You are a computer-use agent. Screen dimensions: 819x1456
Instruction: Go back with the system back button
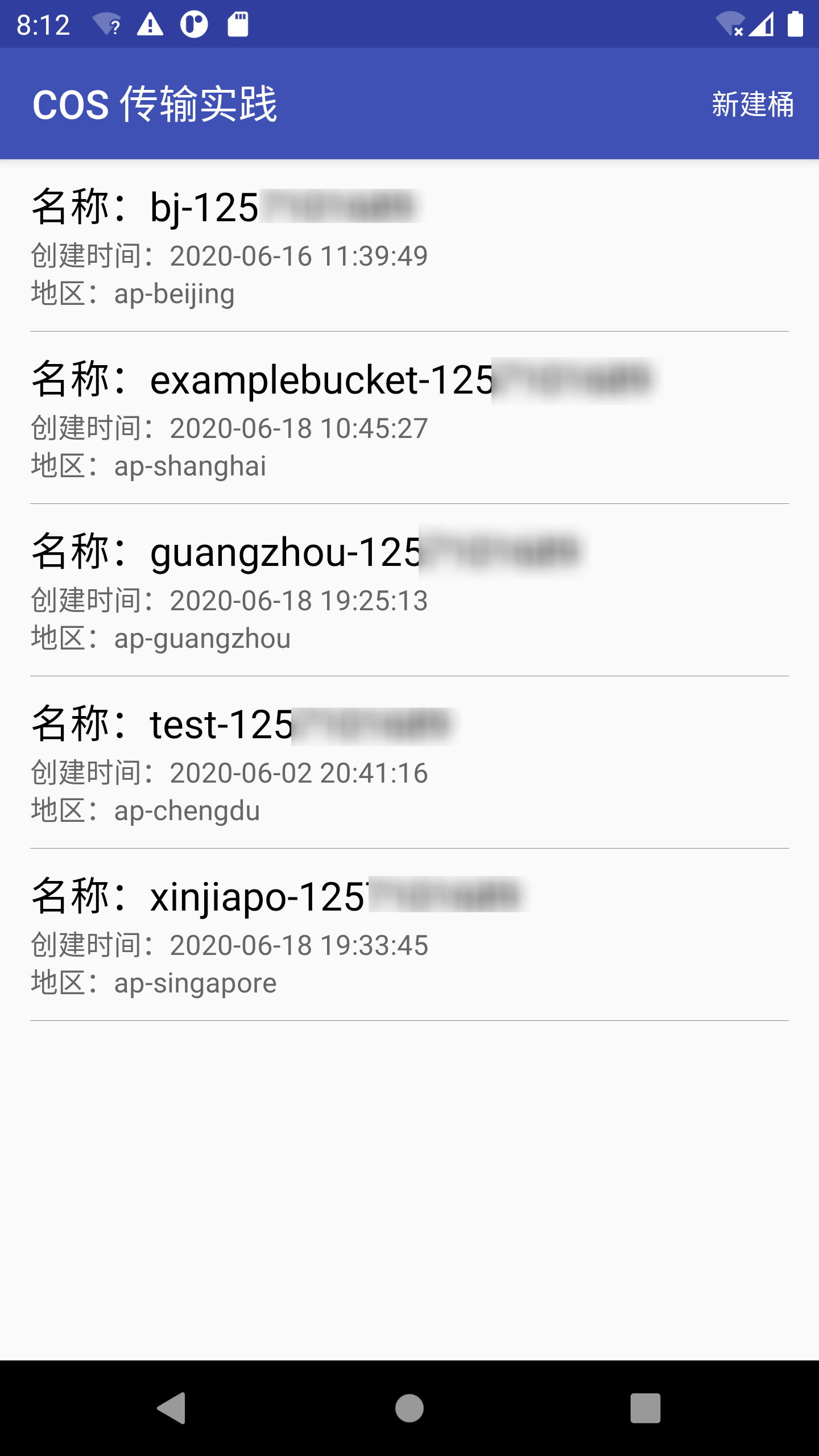(x=171, y=1408)
